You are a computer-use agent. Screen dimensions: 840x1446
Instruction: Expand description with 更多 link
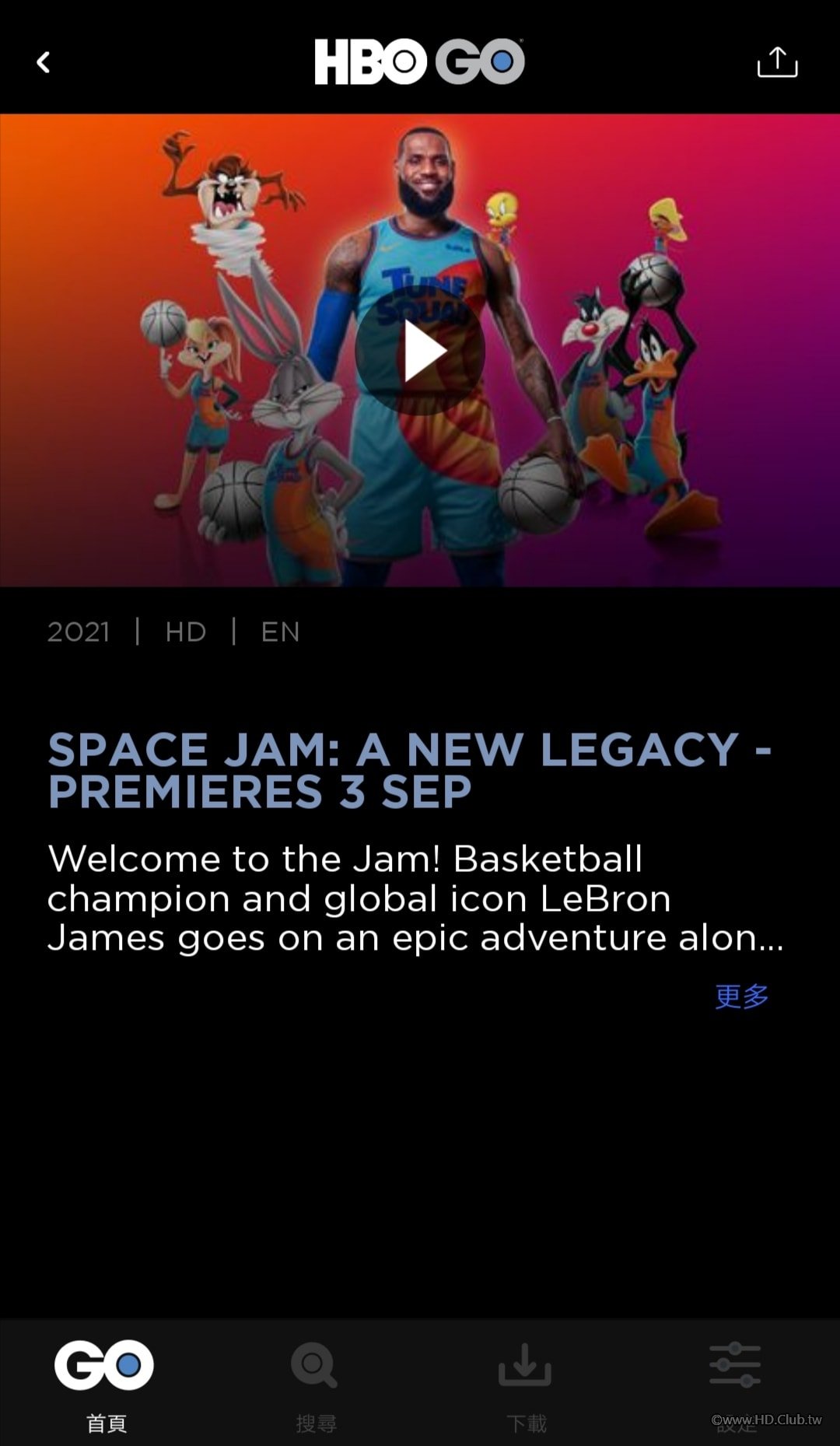point(741,996)
